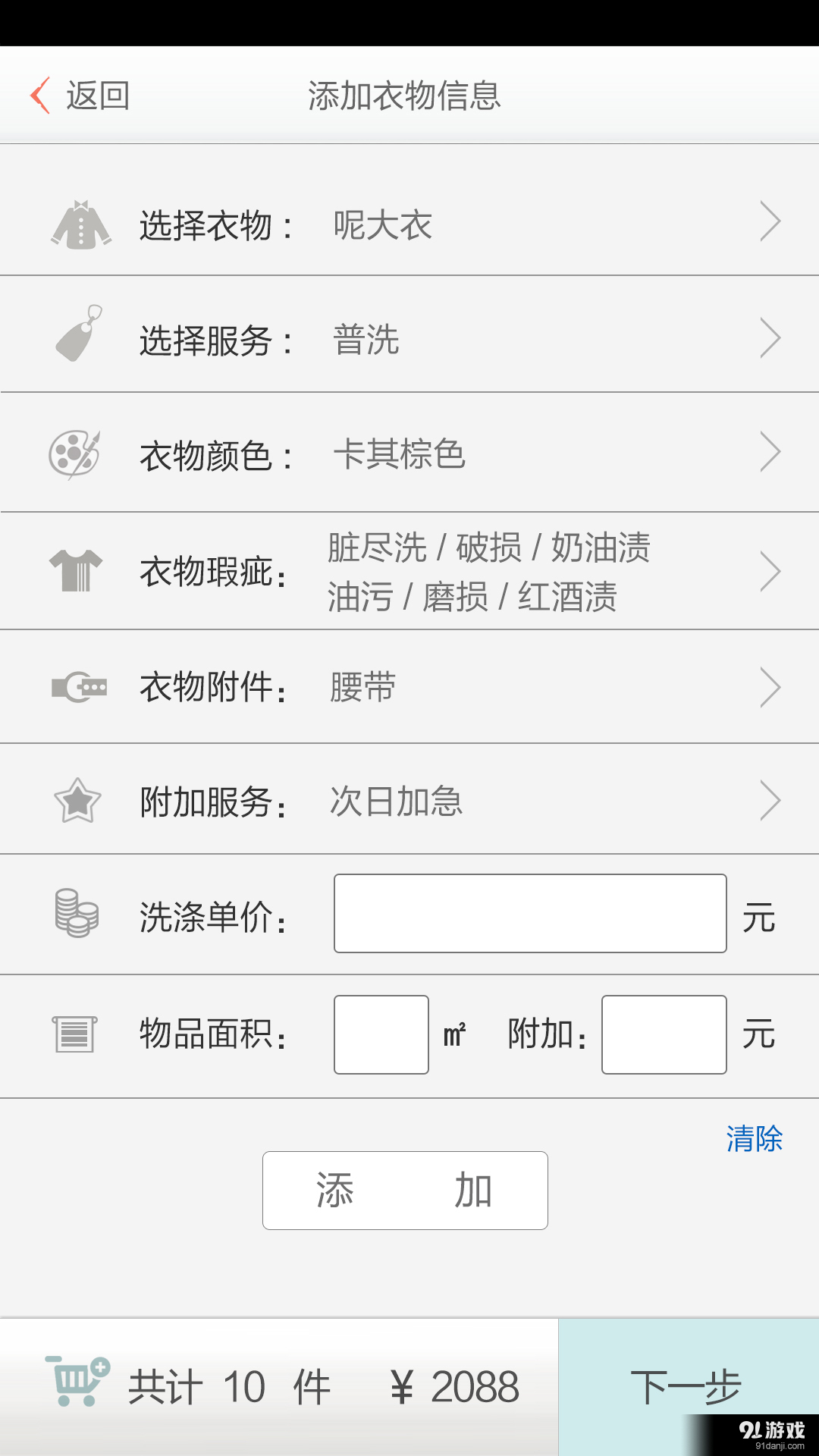Click the belt icon next to 衣物附件
This screenshot has width=819, height=1456.
78,686
